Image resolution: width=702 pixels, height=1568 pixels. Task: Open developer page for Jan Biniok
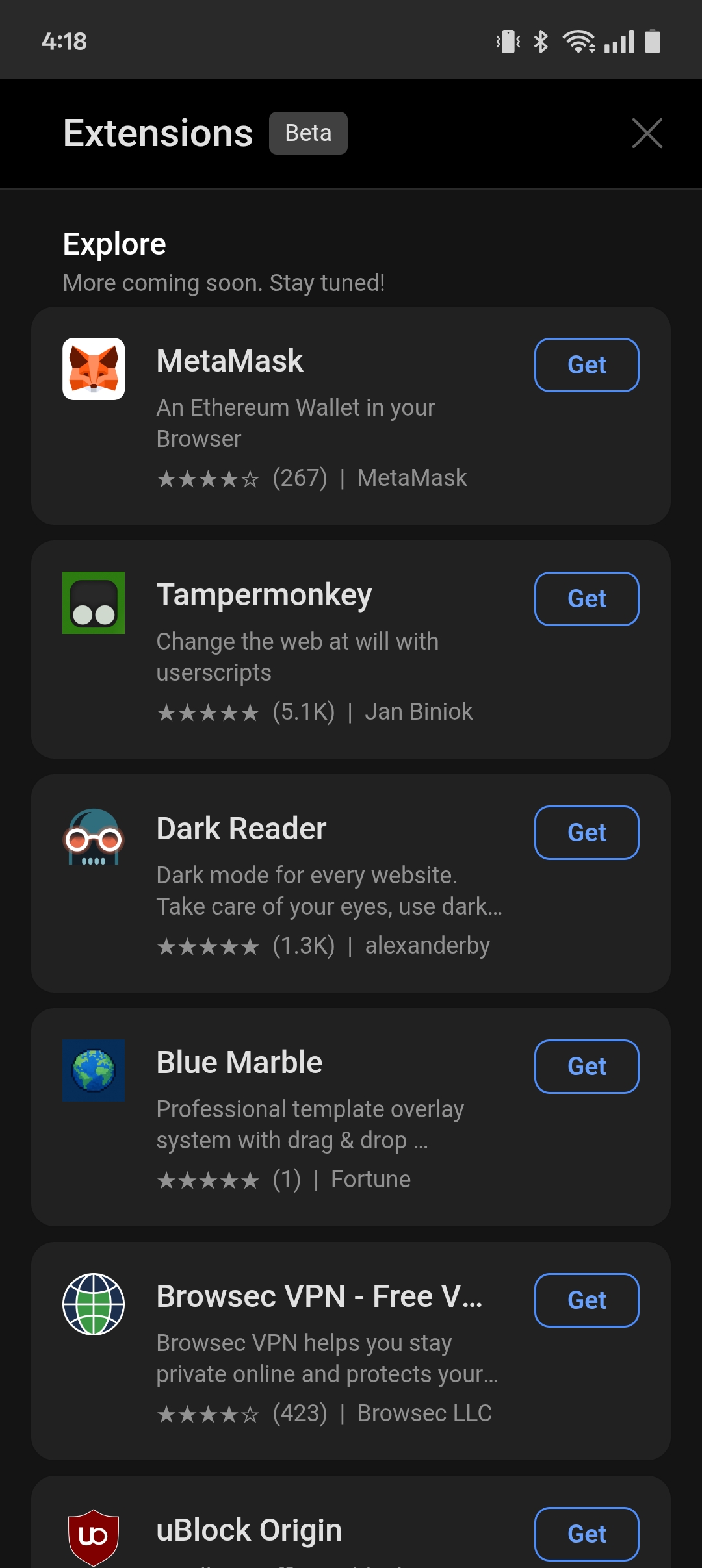click(x=419, y=711)
